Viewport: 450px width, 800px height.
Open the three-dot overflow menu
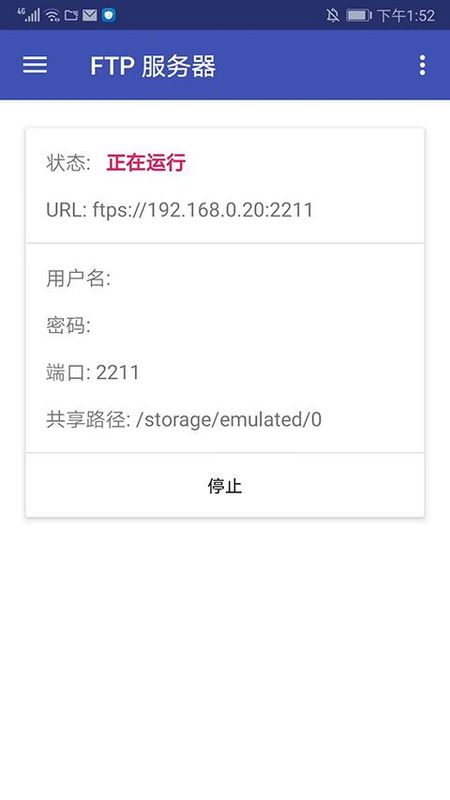(422, 65)
